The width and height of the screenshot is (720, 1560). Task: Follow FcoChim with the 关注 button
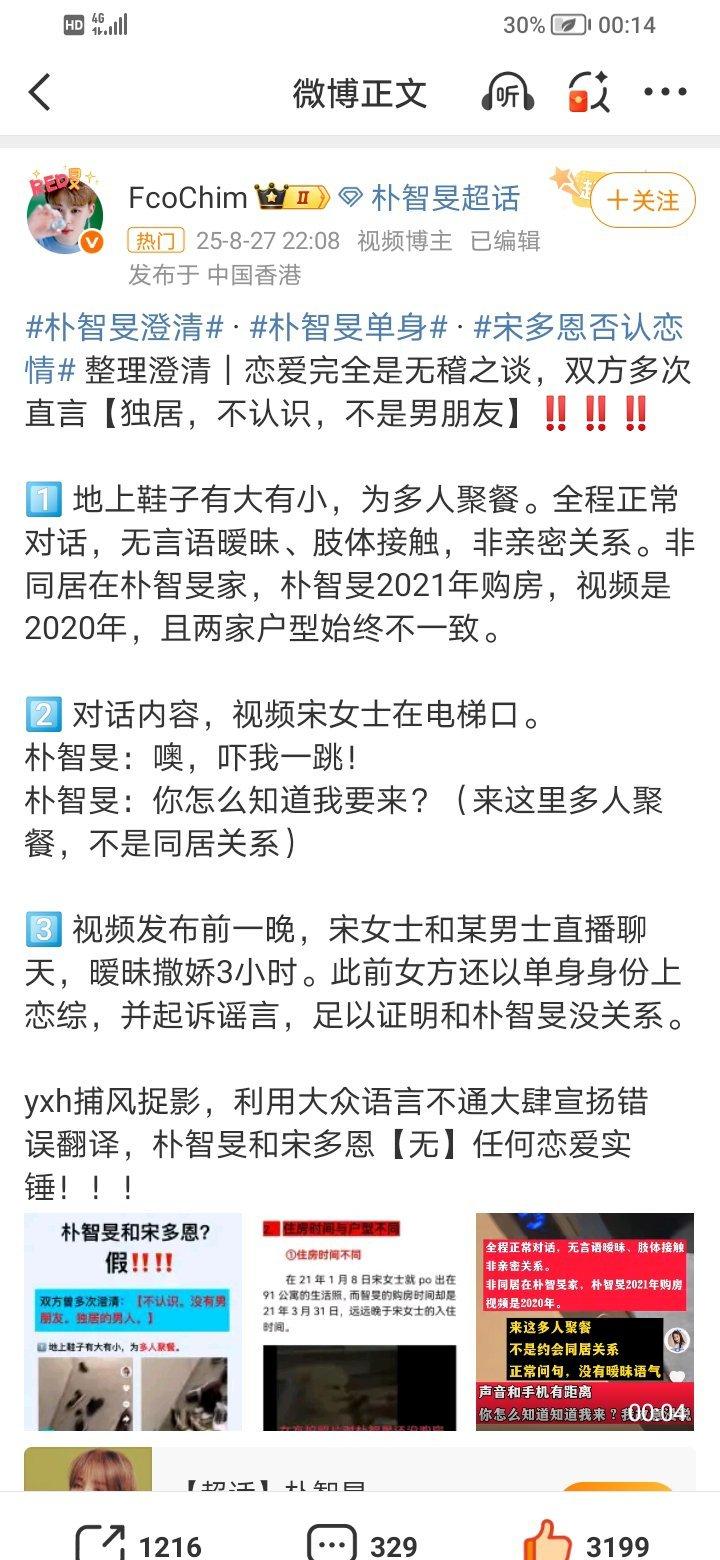pyautogui.click(x=642, y=200)
